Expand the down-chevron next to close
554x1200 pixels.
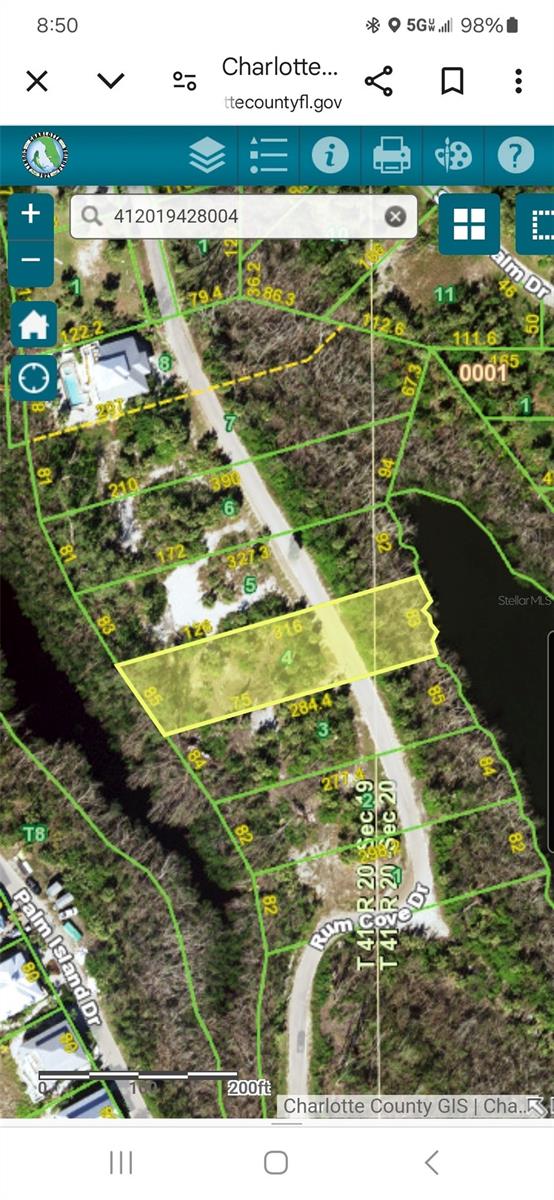coord(110,81)
